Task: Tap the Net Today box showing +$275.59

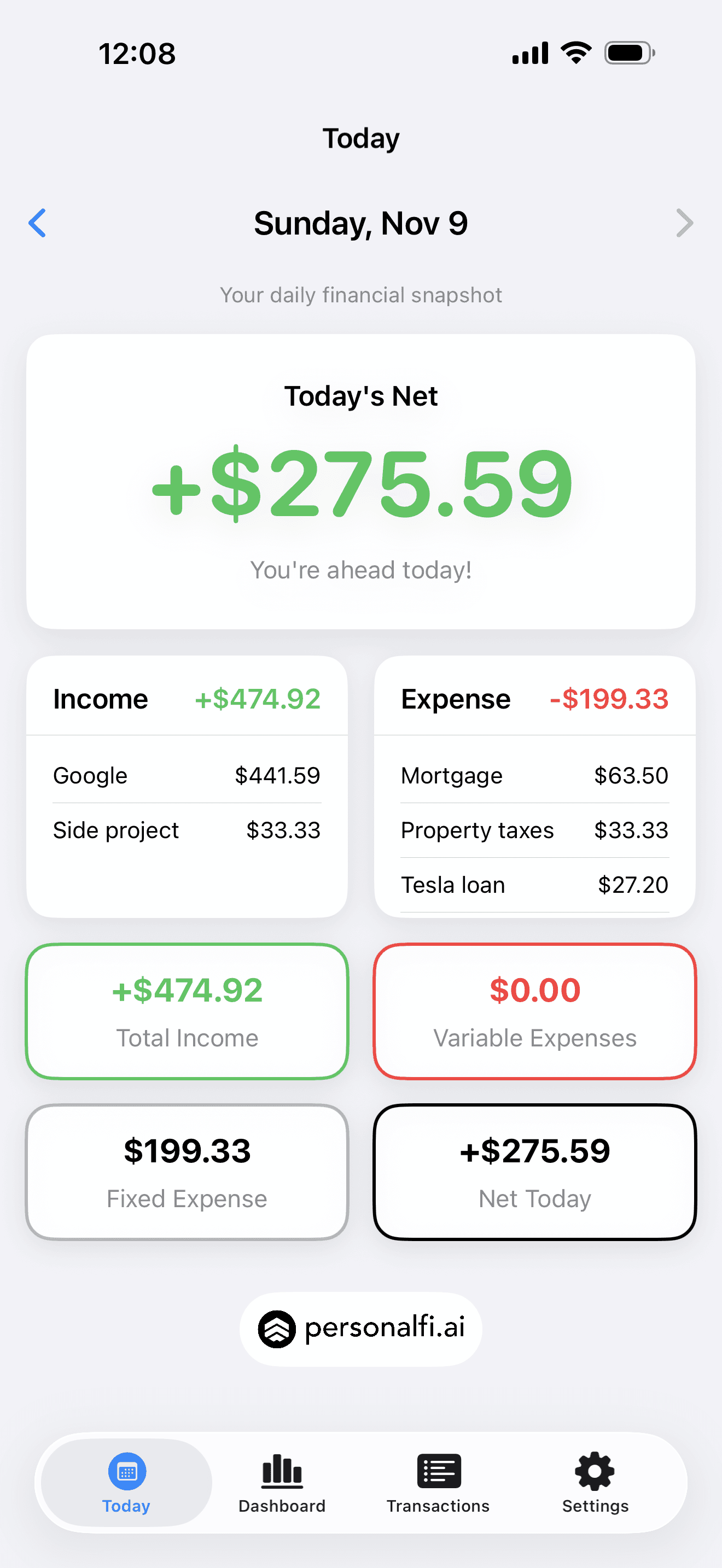Action: tap(534, 1172)
